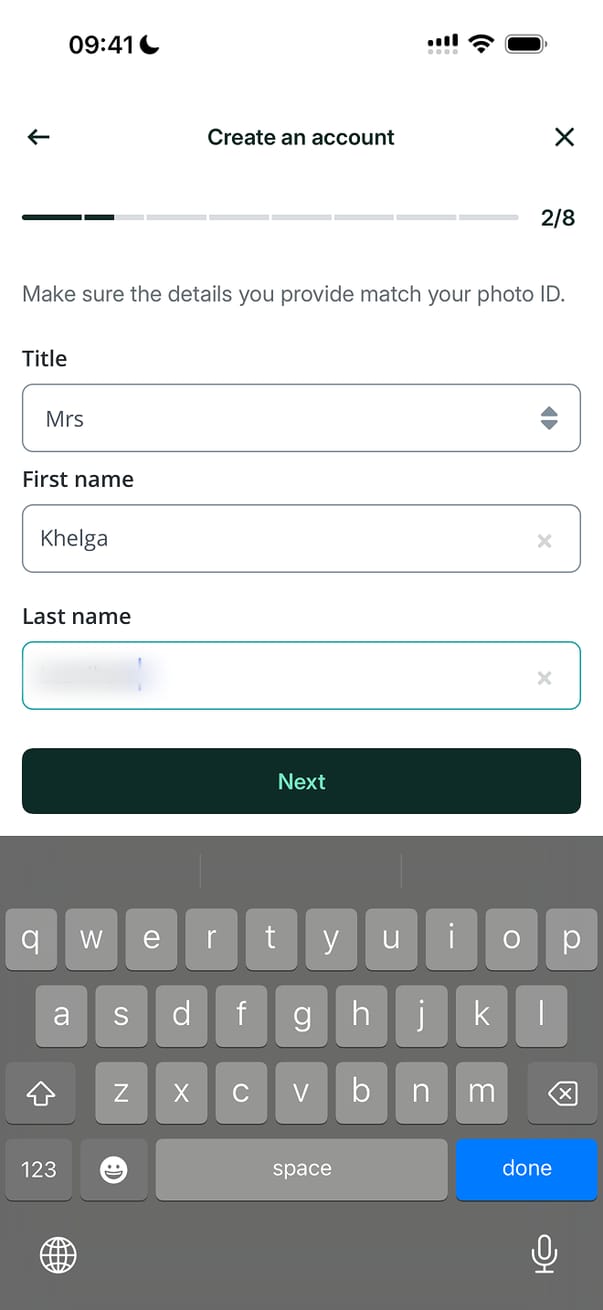This screenshot has width=603, height=1310.
Task: Go back with the arrow icon
Action: point(38,137)
